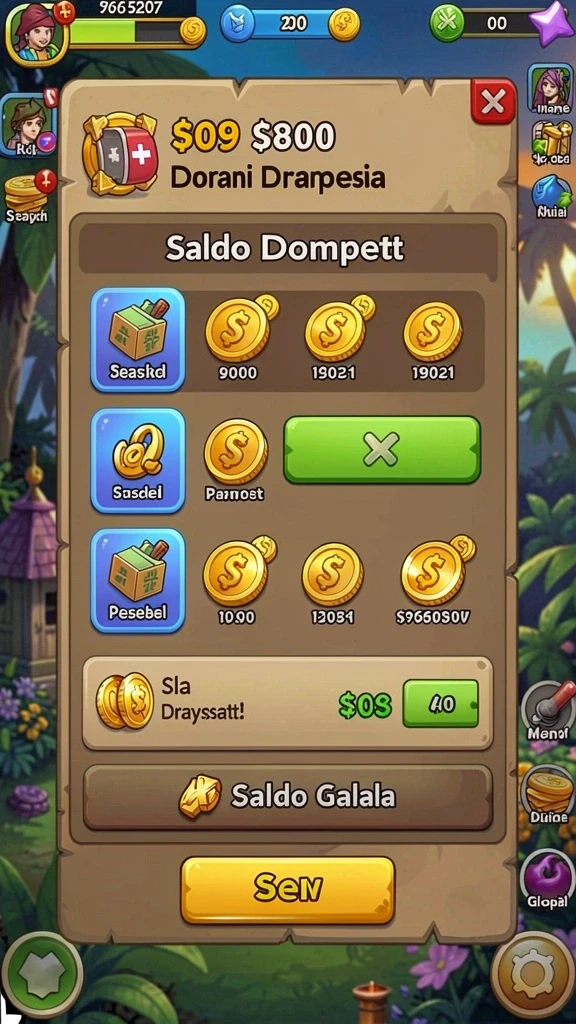Tap the purple star icon
The height and width of the screenshot is (1024, 576).
552,24
